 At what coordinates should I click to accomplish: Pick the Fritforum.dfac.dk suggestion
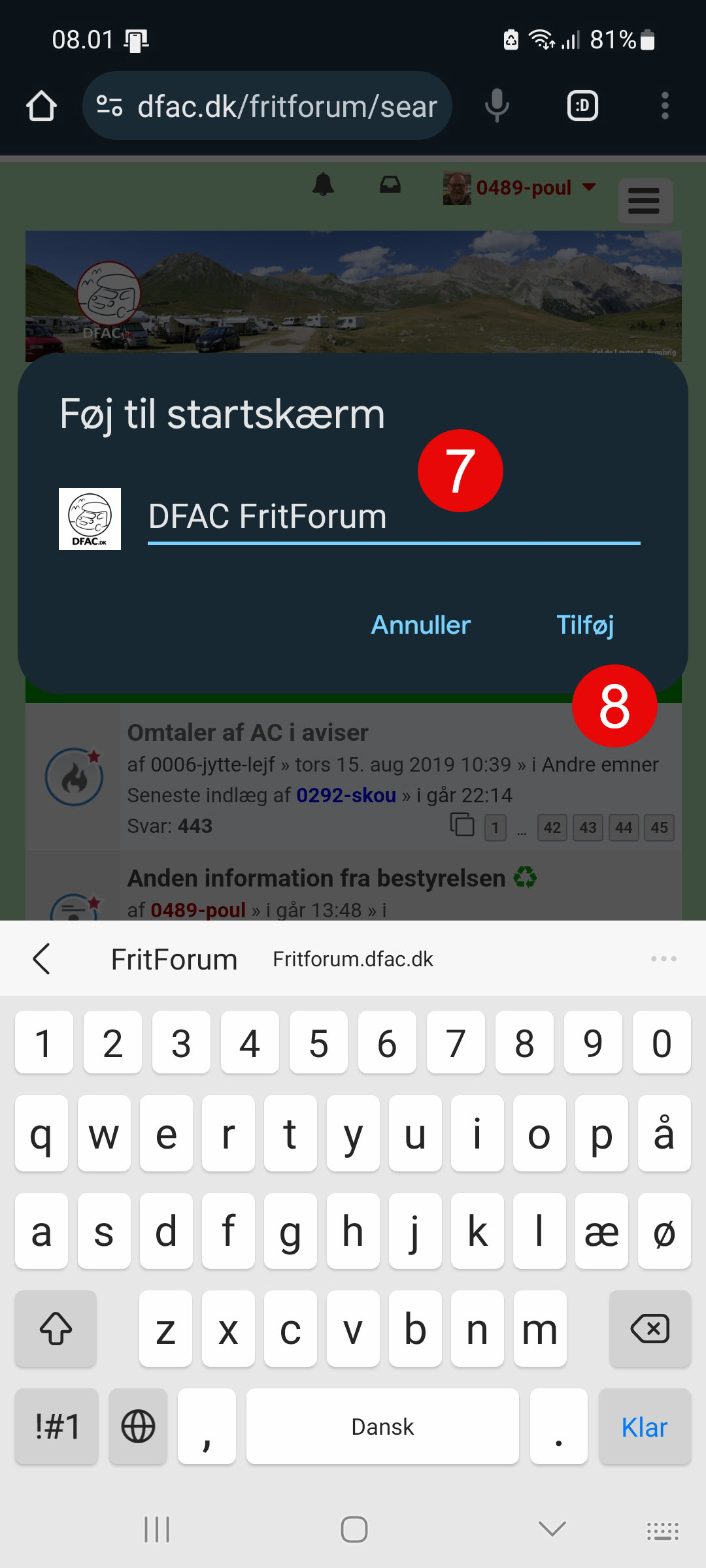click(353, 959)
